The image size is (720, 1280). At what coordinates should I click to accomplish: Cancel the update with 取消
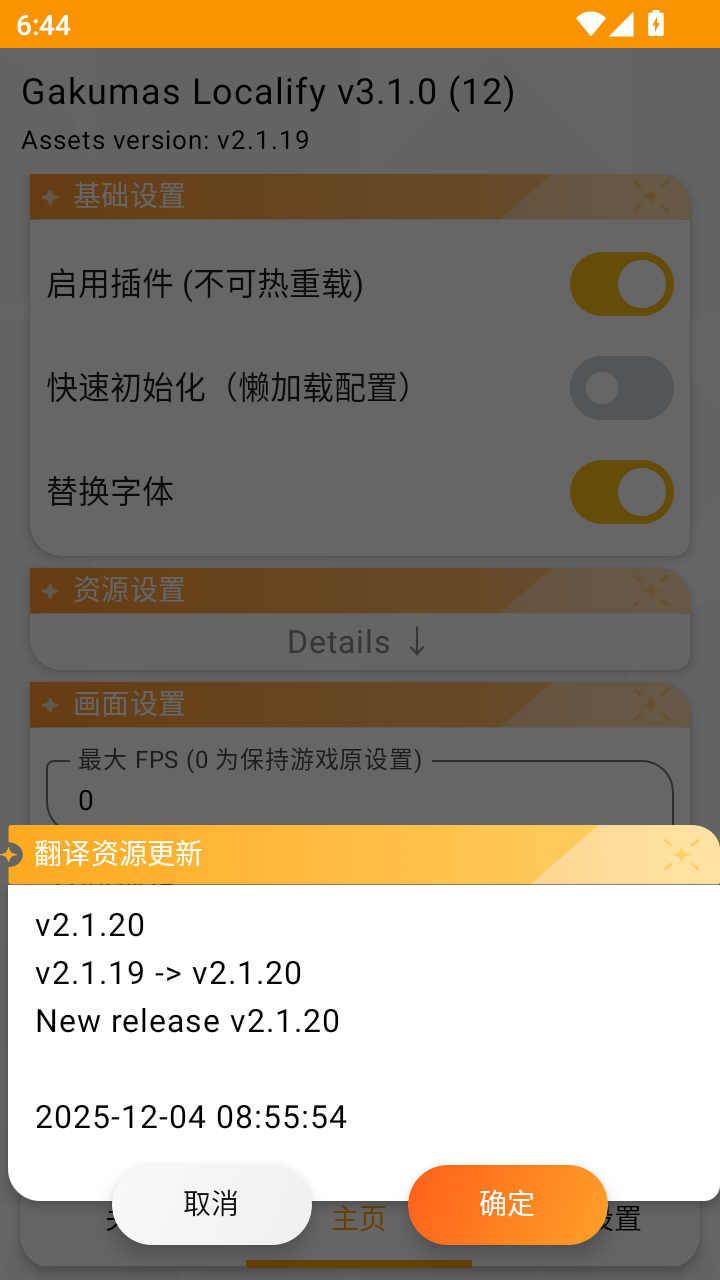pyautogui.click(x=212, y=1205)
